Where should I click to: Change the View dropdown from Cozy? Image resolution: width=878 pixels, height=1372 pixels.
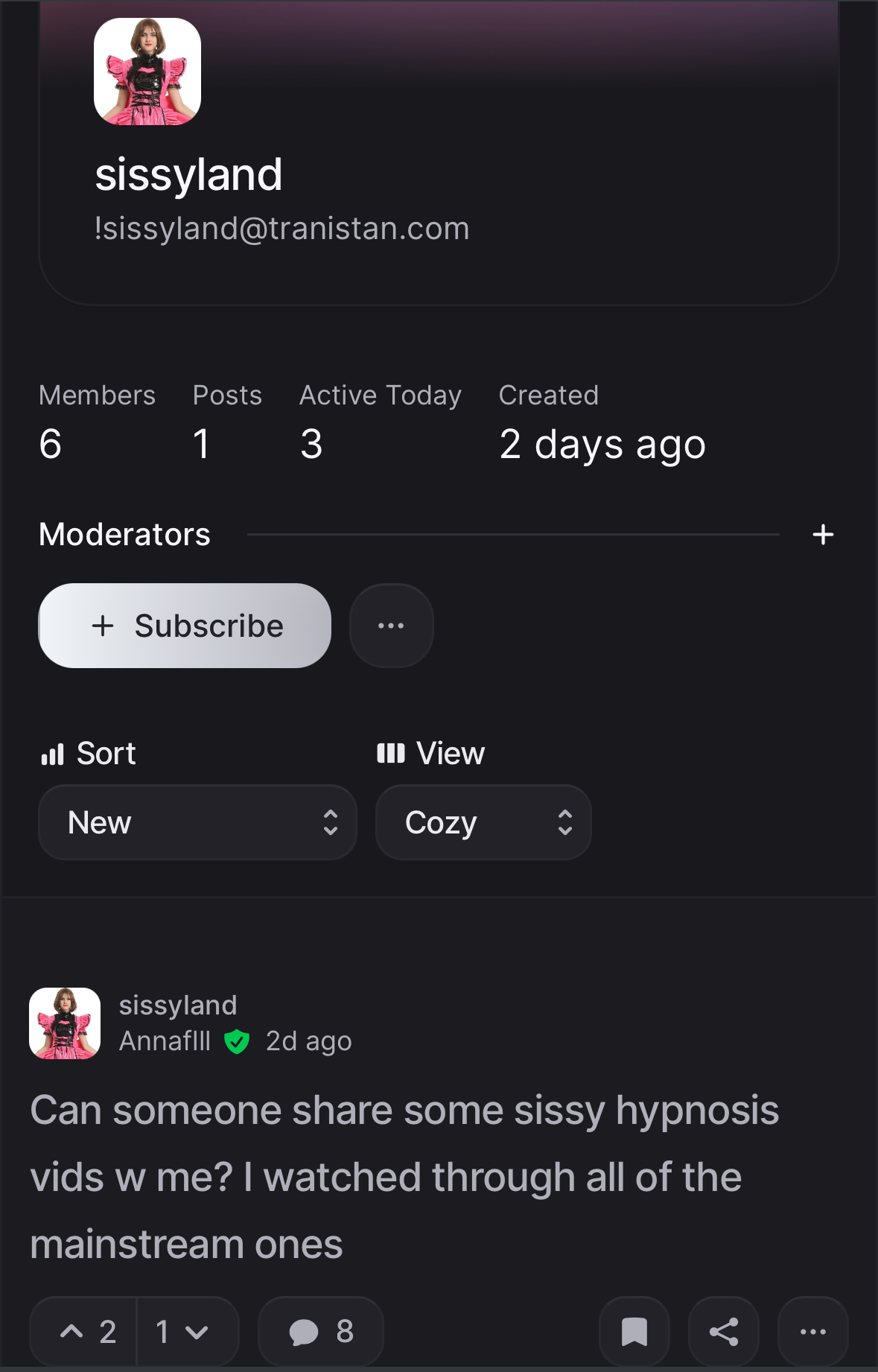pyautogui.click(x=483, y=822)
